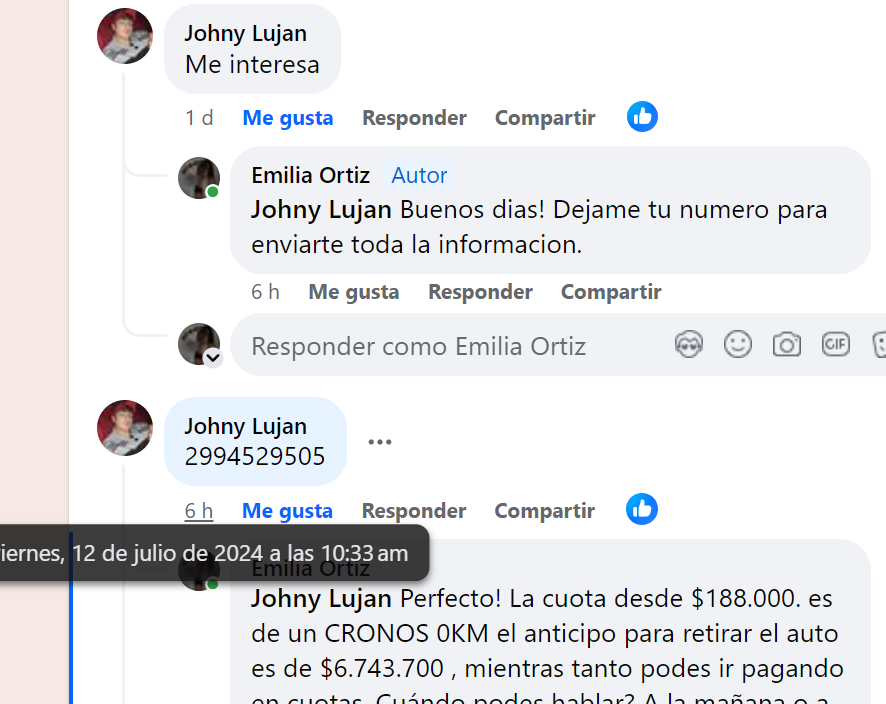Switch commenting profile via avatar arrow

click(x=213, y=358)
